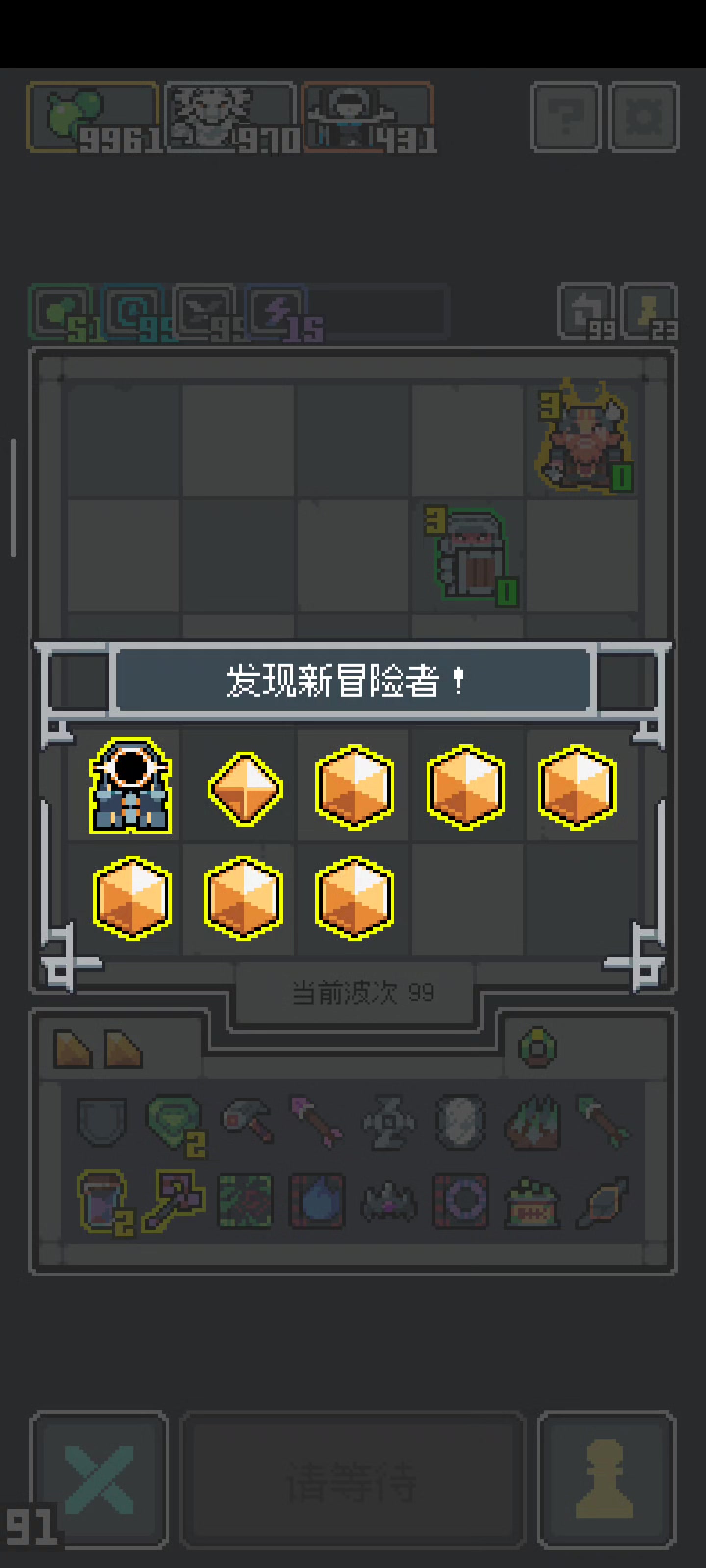Tap the 请等待 wait button
This screenshot has height=1568, width=706.
pos(352,1479)
